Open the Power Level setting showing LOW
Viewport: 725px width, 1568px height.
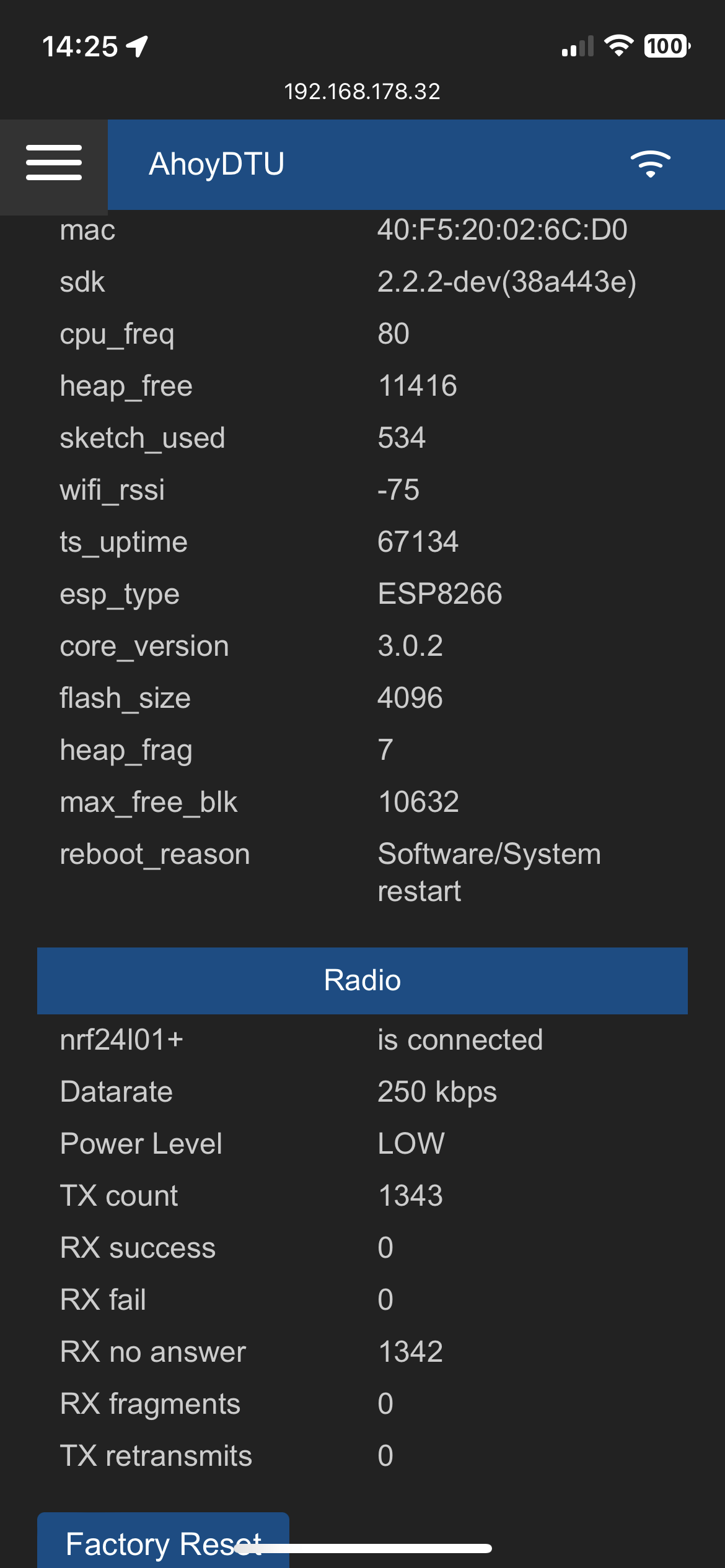(x=410, y=1144)
